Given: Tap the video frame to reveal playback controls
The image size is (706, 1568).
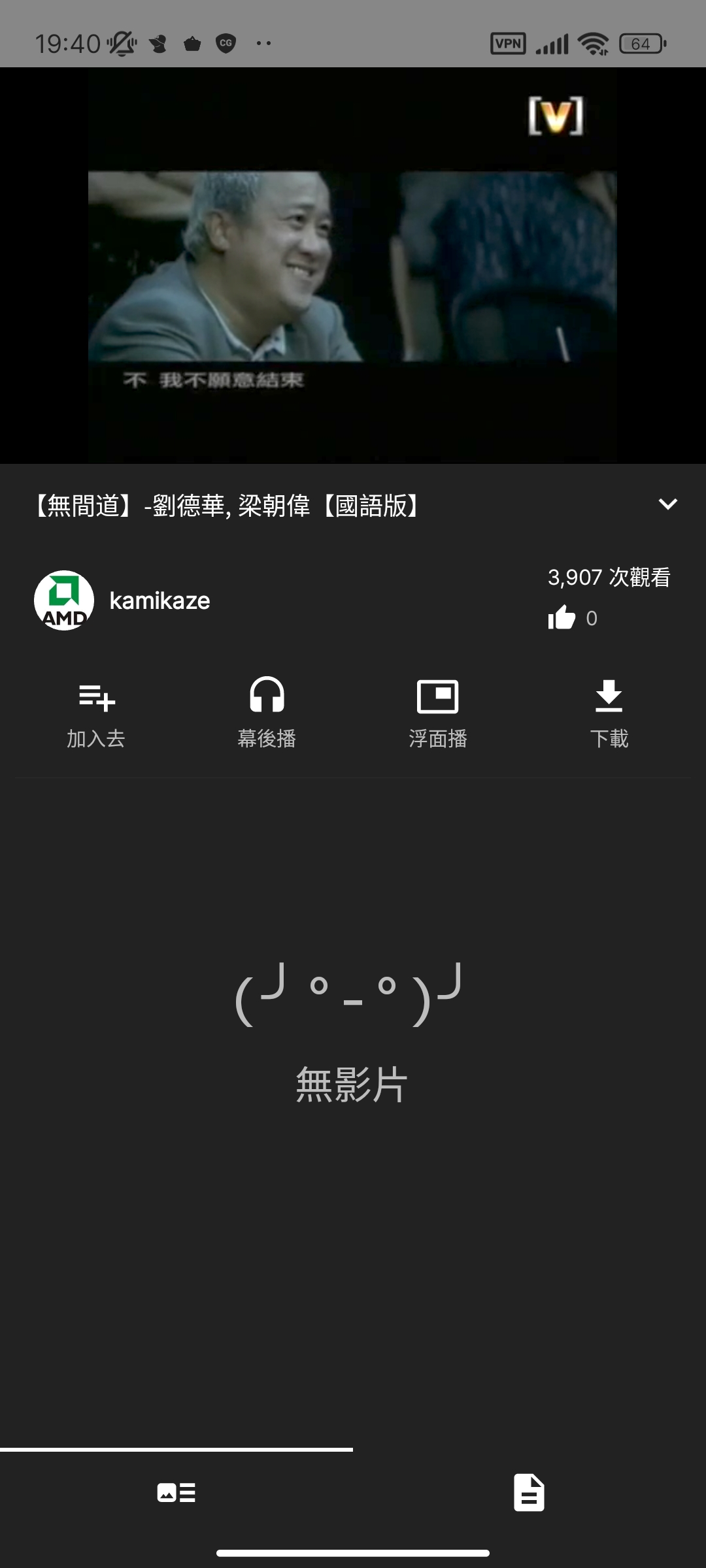Looking at the screenshot, I should pyautogui.click(x=353, y=265).
